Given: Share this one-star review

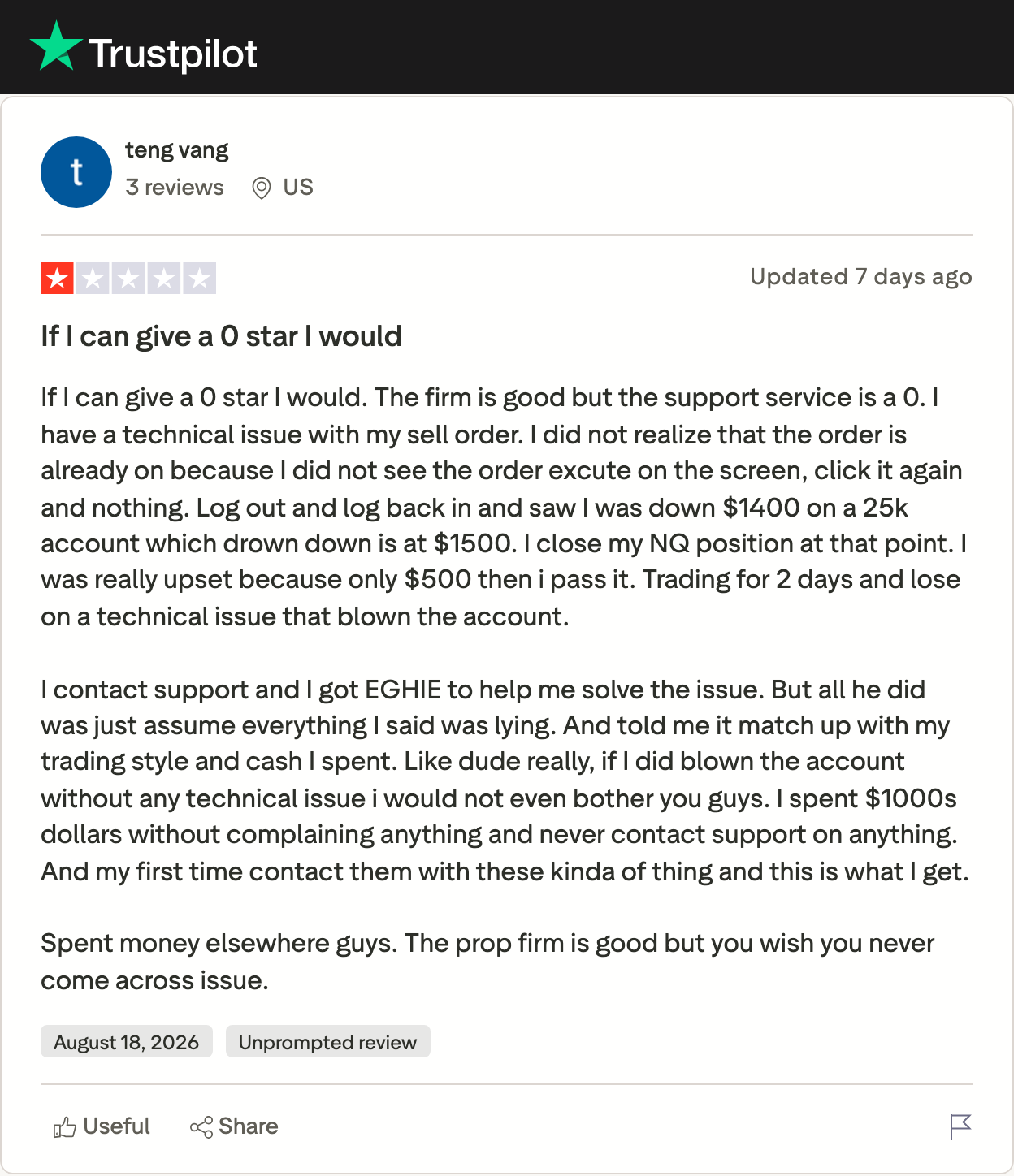Looking at the screenshot, I should pyautogui.click(x=234, y=1126).
